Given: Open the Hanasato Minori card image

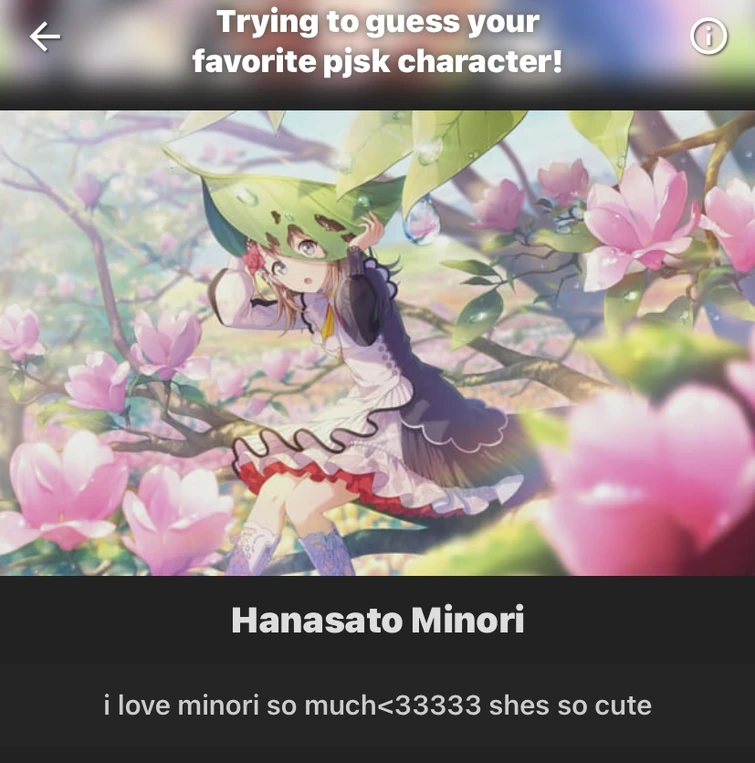Looking at the screenshot, I should pos(377,342).
